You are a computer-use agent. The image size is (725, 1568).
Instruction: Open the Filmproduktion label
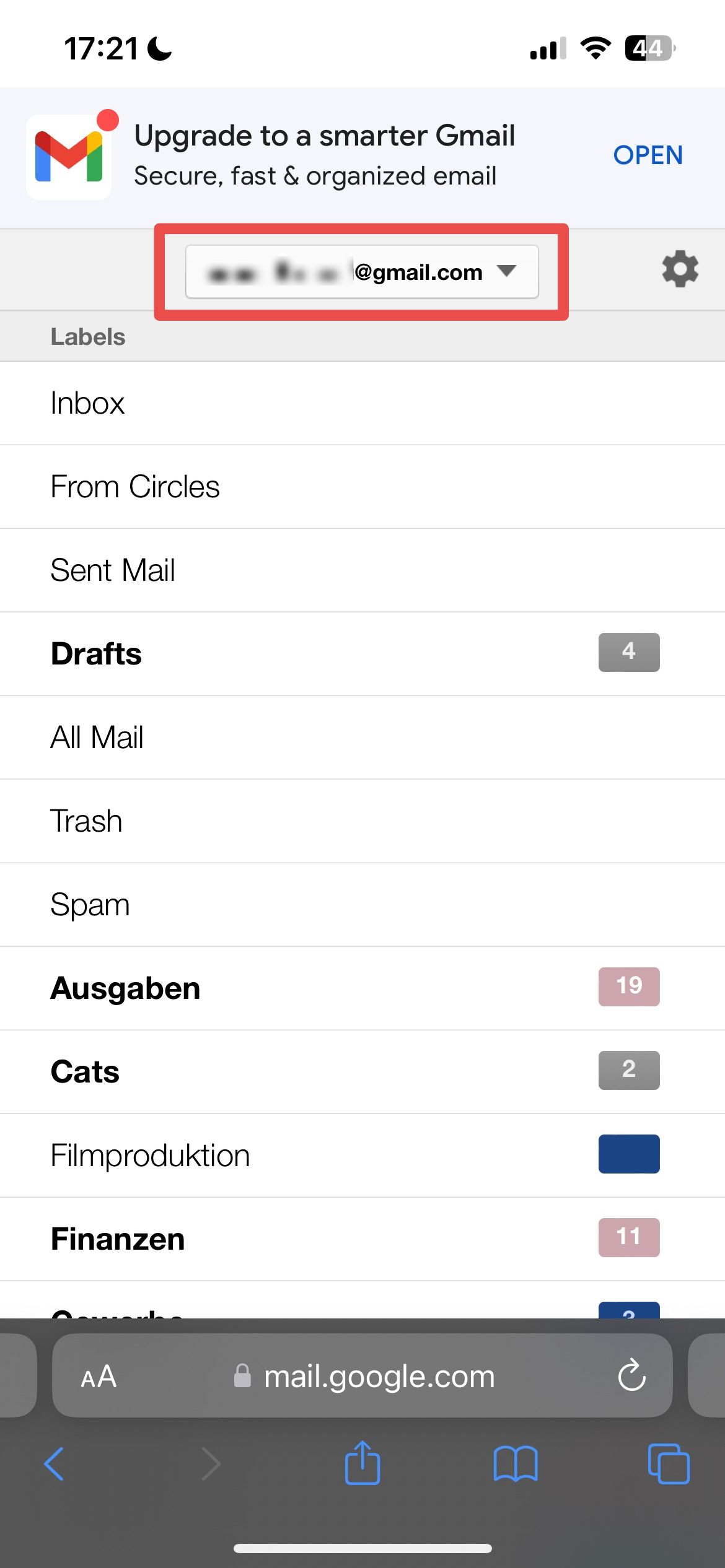click(x=362, y=1156)
